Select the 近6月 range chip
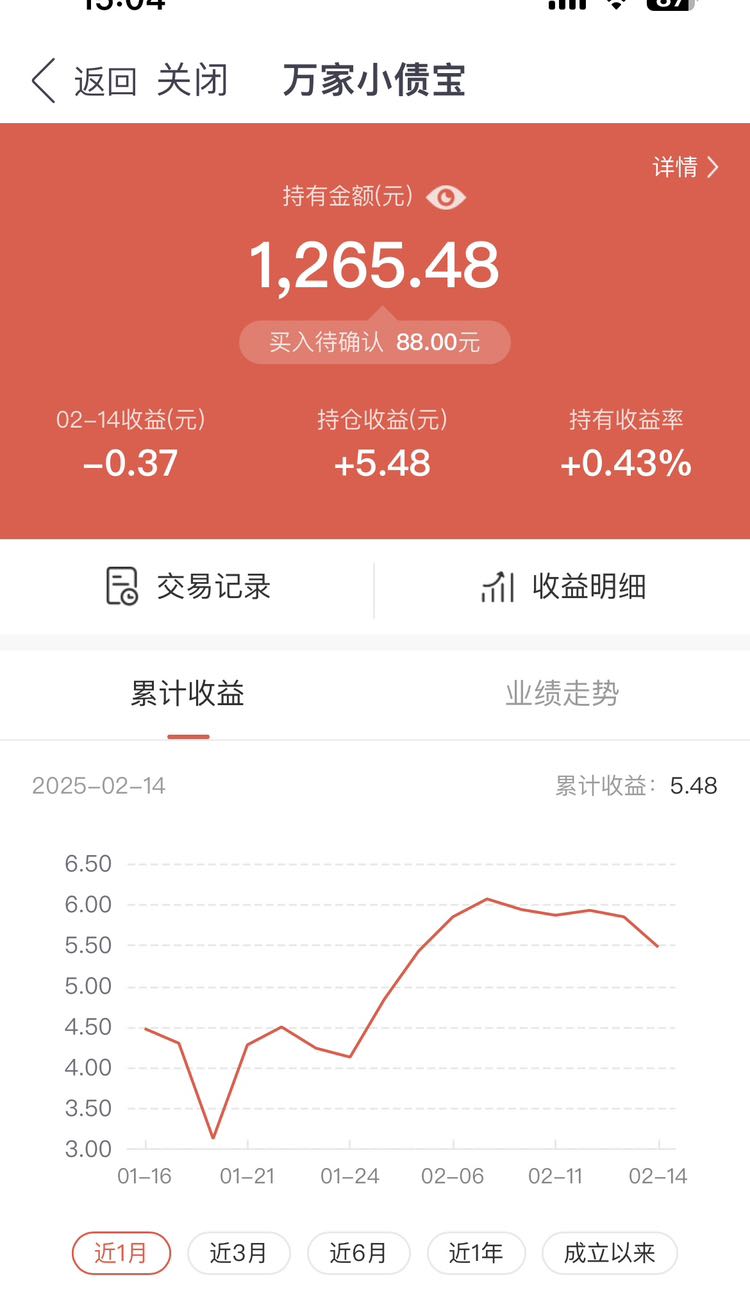The width and height of the screenshot is (750, 1309). pos(359,1253)
